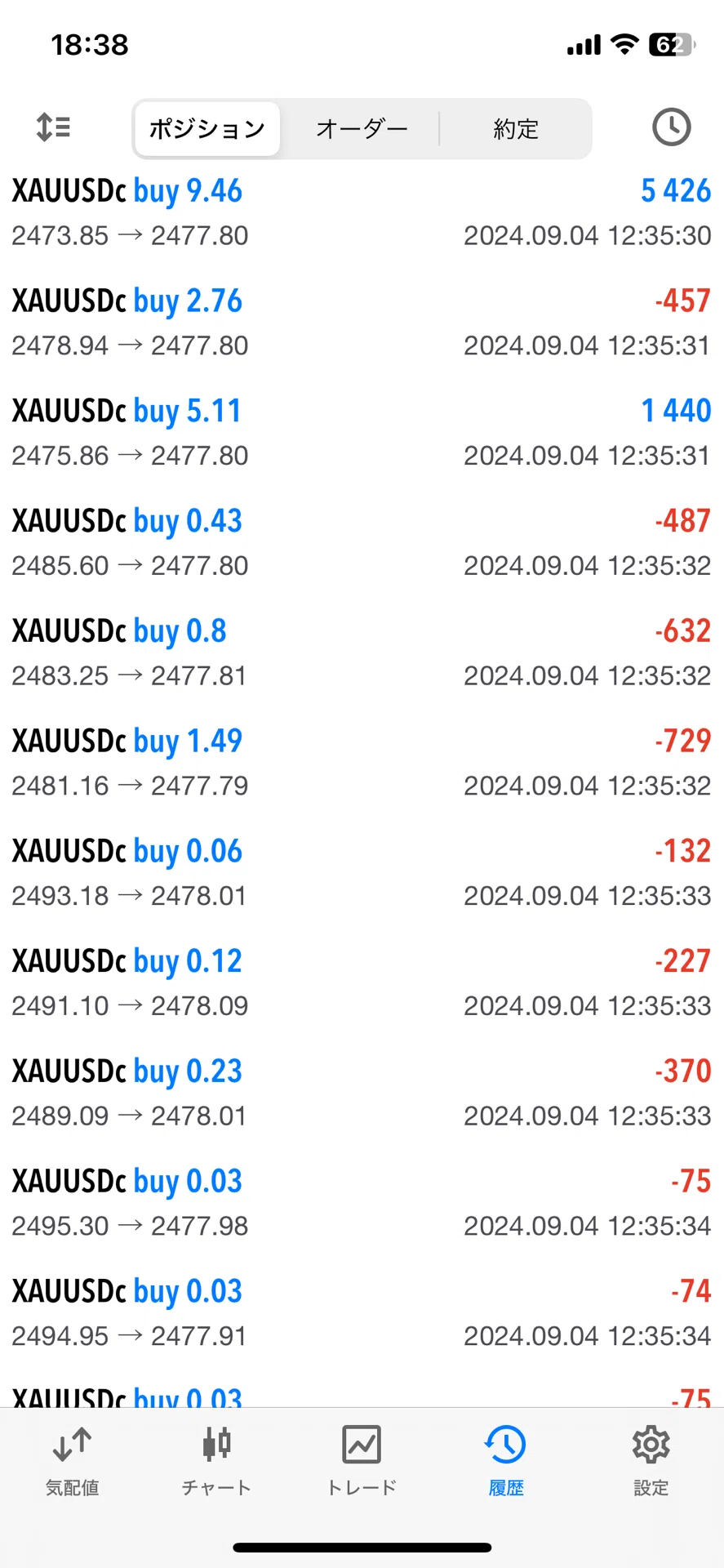The height and width of the screenshot is (1568, 724).
Task: Open the トレード tab
Action: click(362, 1461)
